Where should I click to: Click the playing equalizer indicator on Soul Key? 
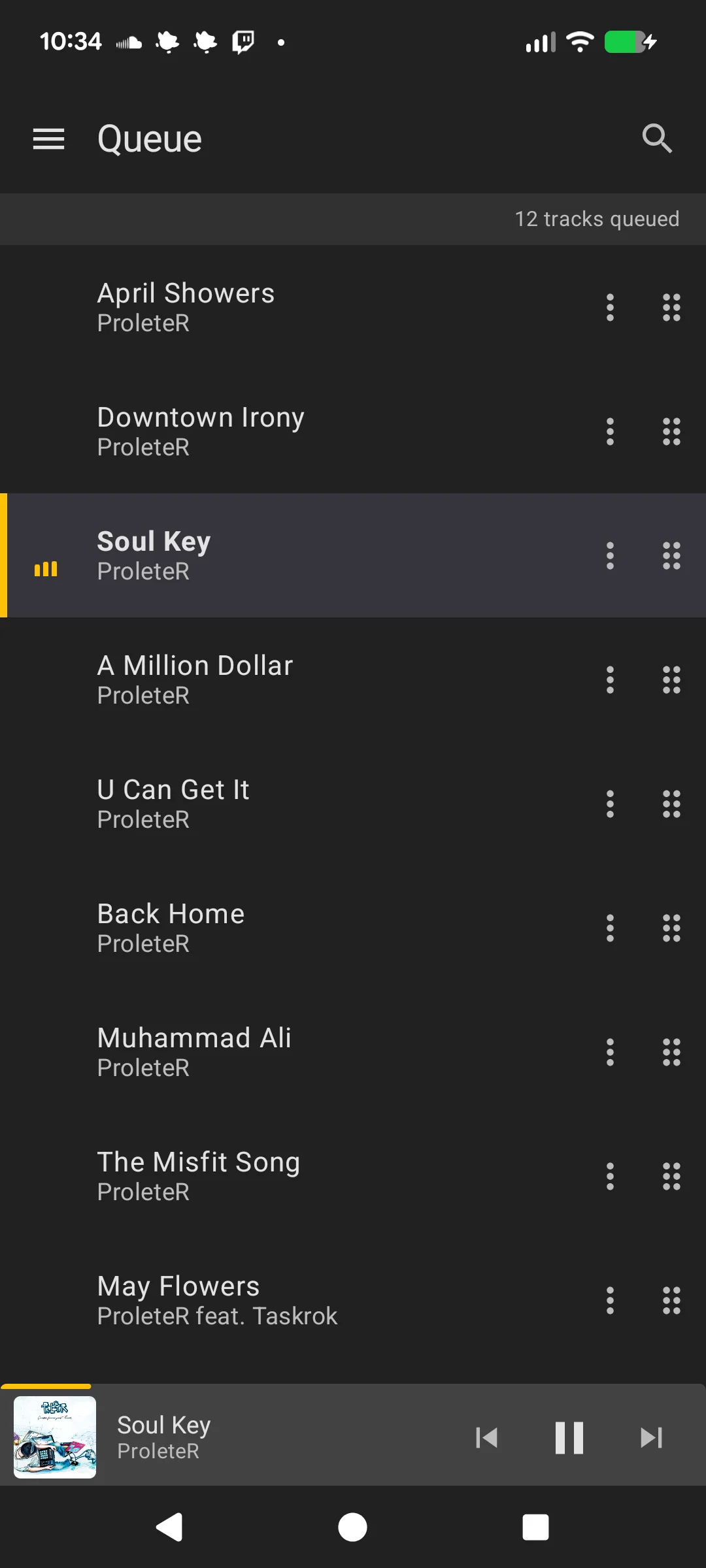coord(46,569)
